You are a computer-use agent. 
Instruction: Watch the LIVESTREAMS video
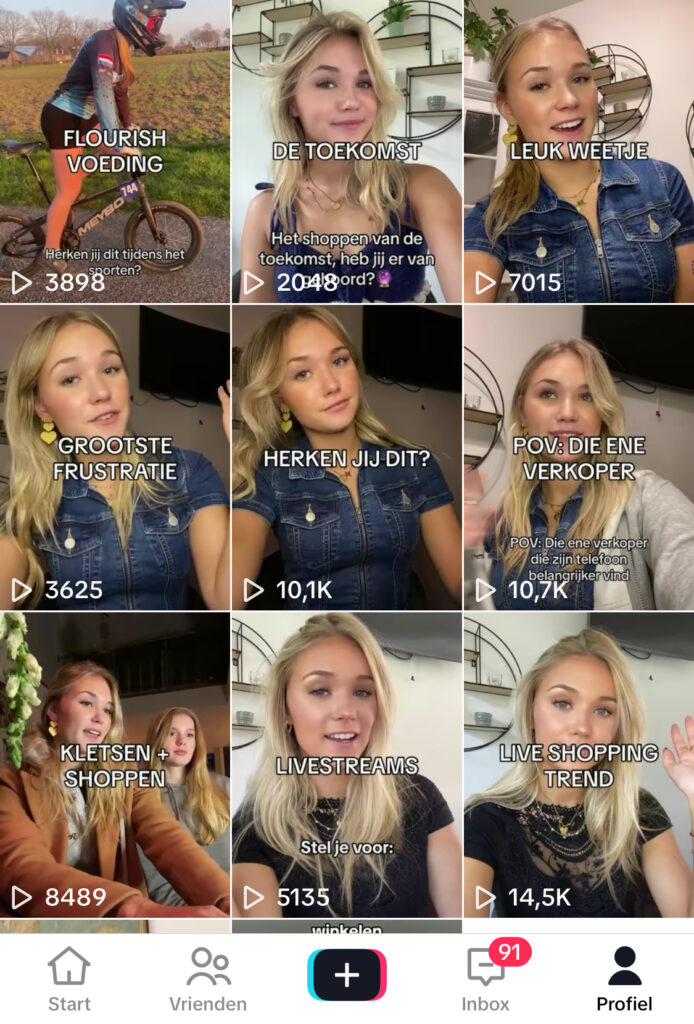346,764
